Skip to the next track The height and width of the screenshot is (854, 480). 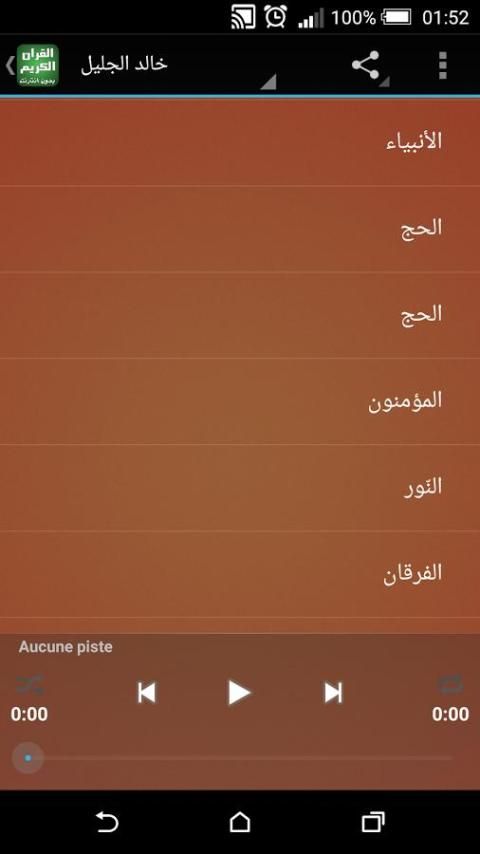333,693
